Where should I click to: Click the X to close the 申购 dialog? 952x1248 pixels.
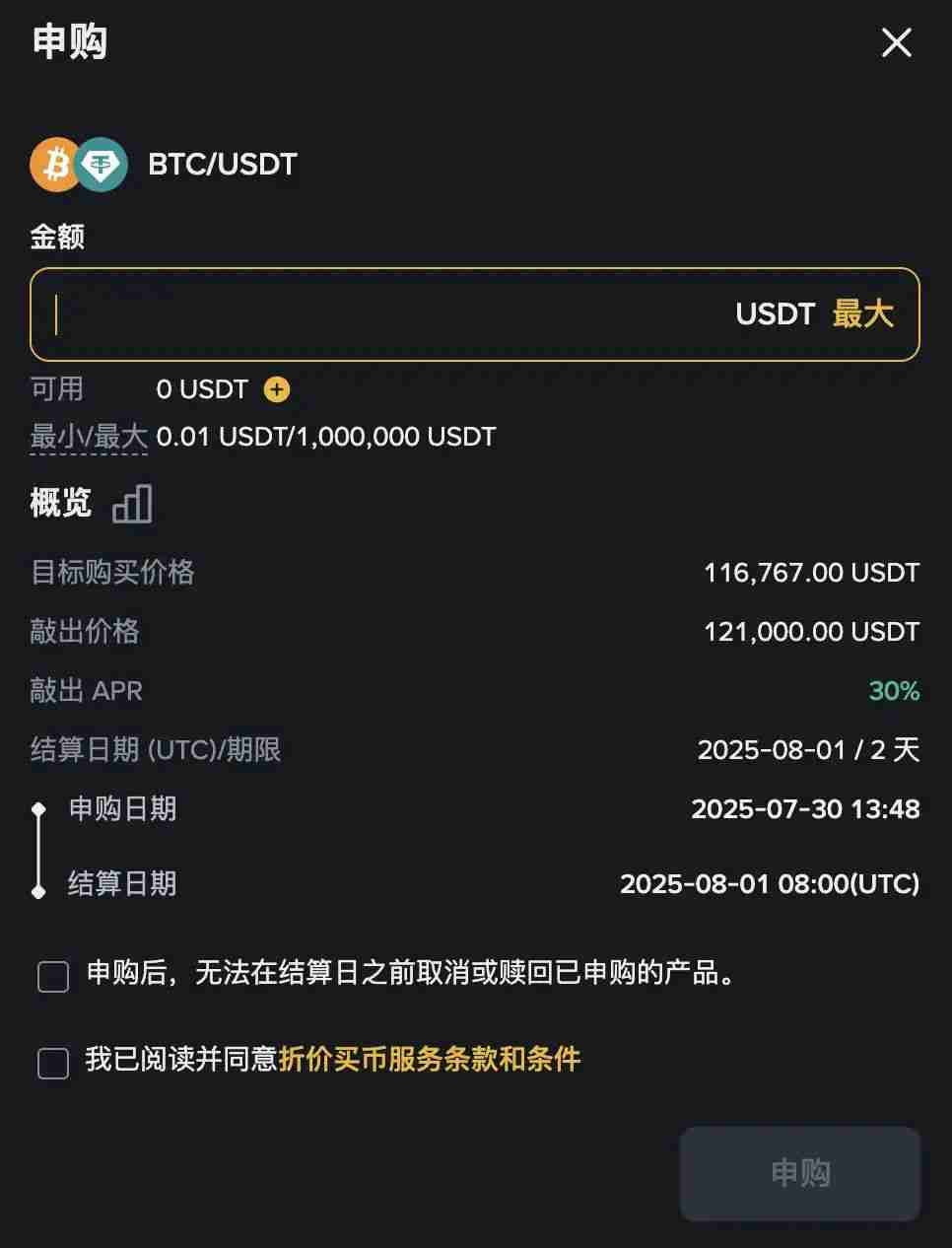pyautogui.click(x=896, y=43)
